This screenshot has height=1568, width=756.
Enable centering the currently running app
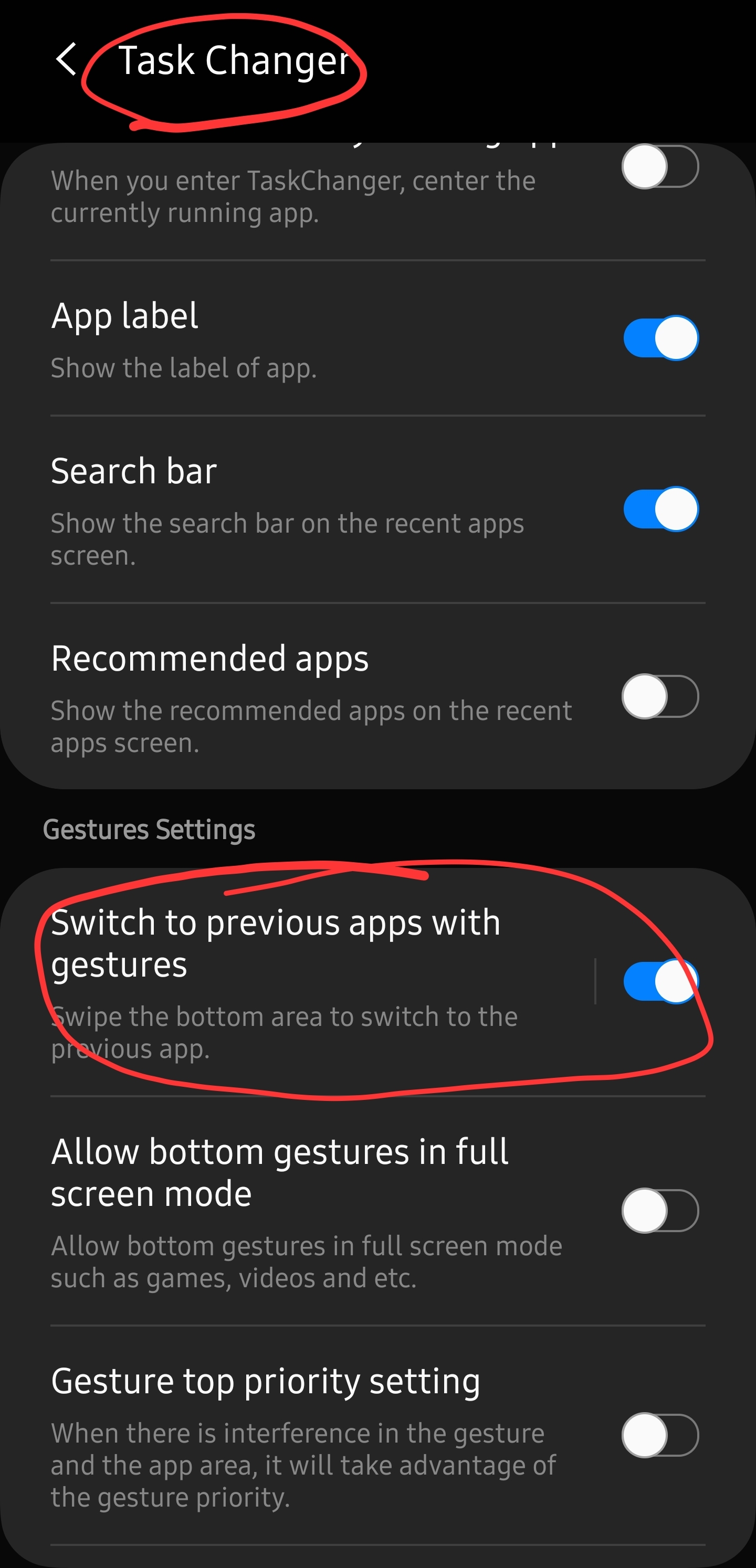pyautogui.click(x=660, y=166)
